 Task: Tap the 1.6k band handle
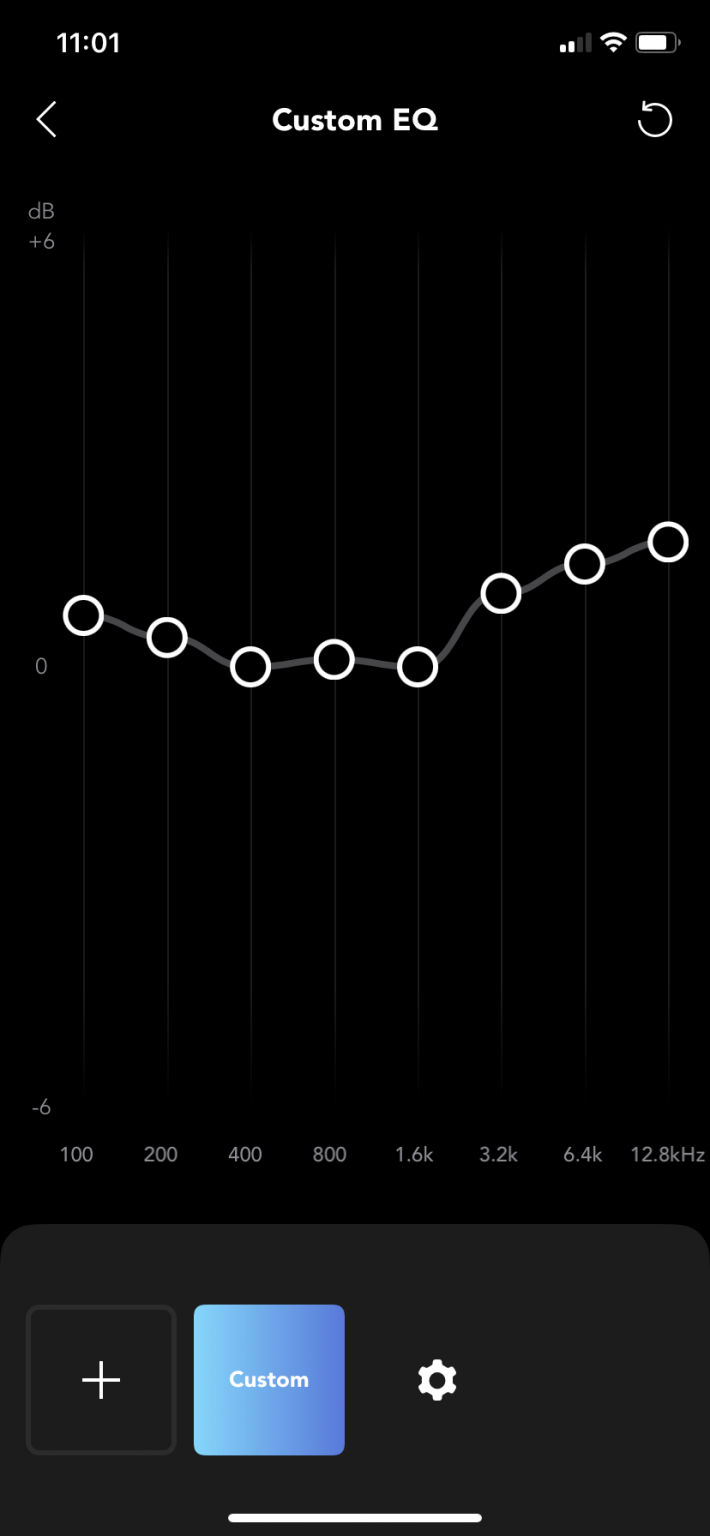418,666
